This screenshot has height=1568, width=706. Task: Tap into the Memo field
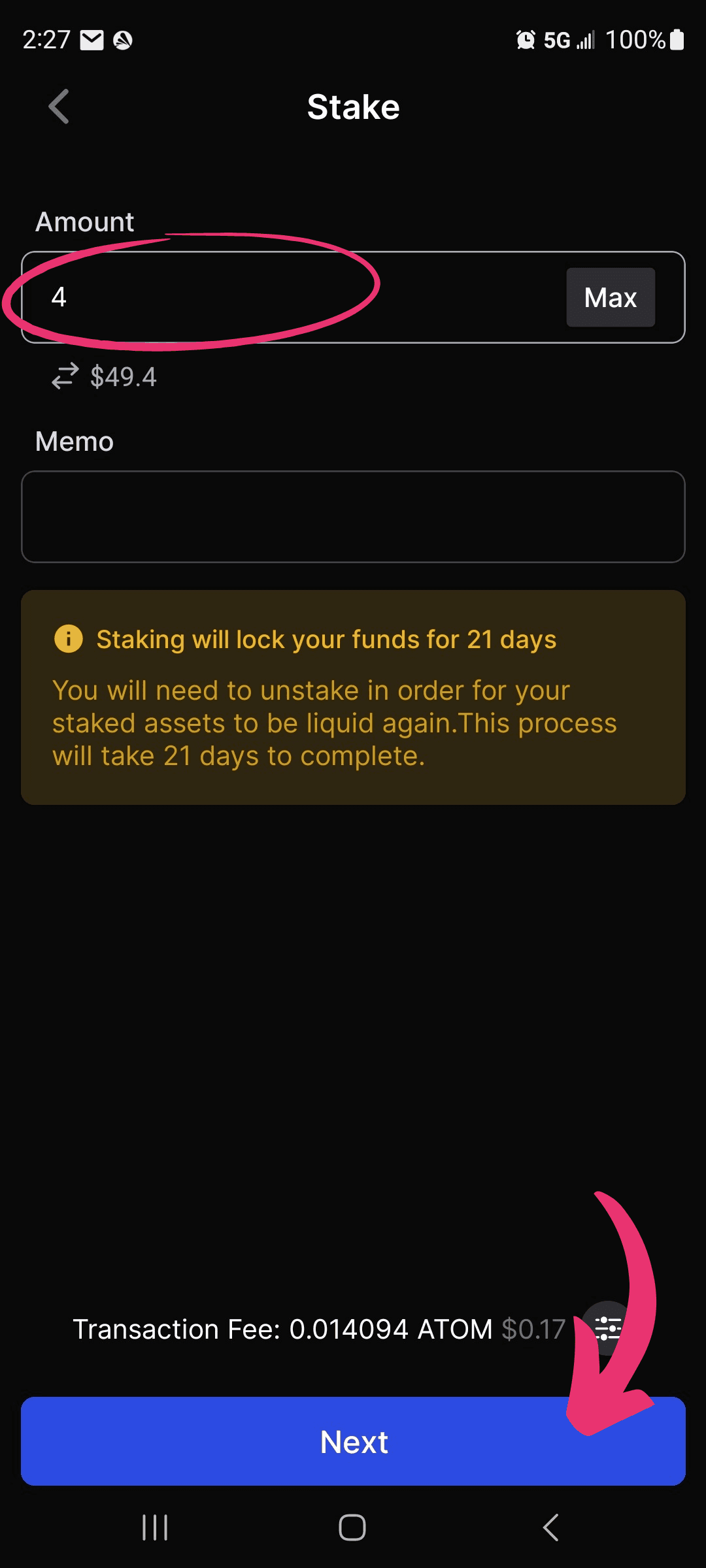353,516
